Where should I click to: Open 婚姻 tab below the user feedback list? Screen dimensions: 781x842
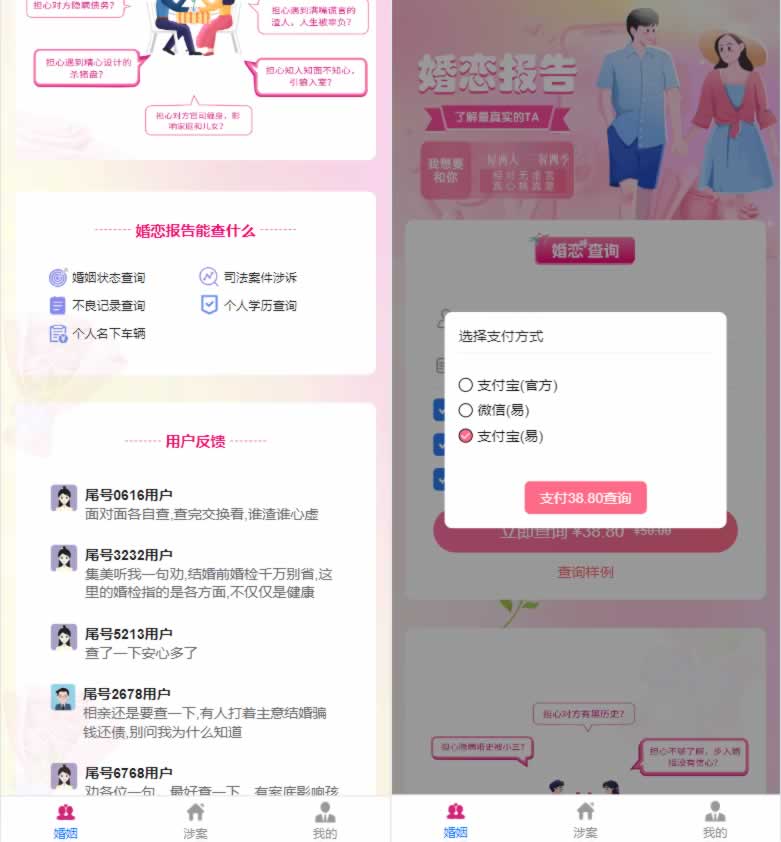click(x=65, y=820)
